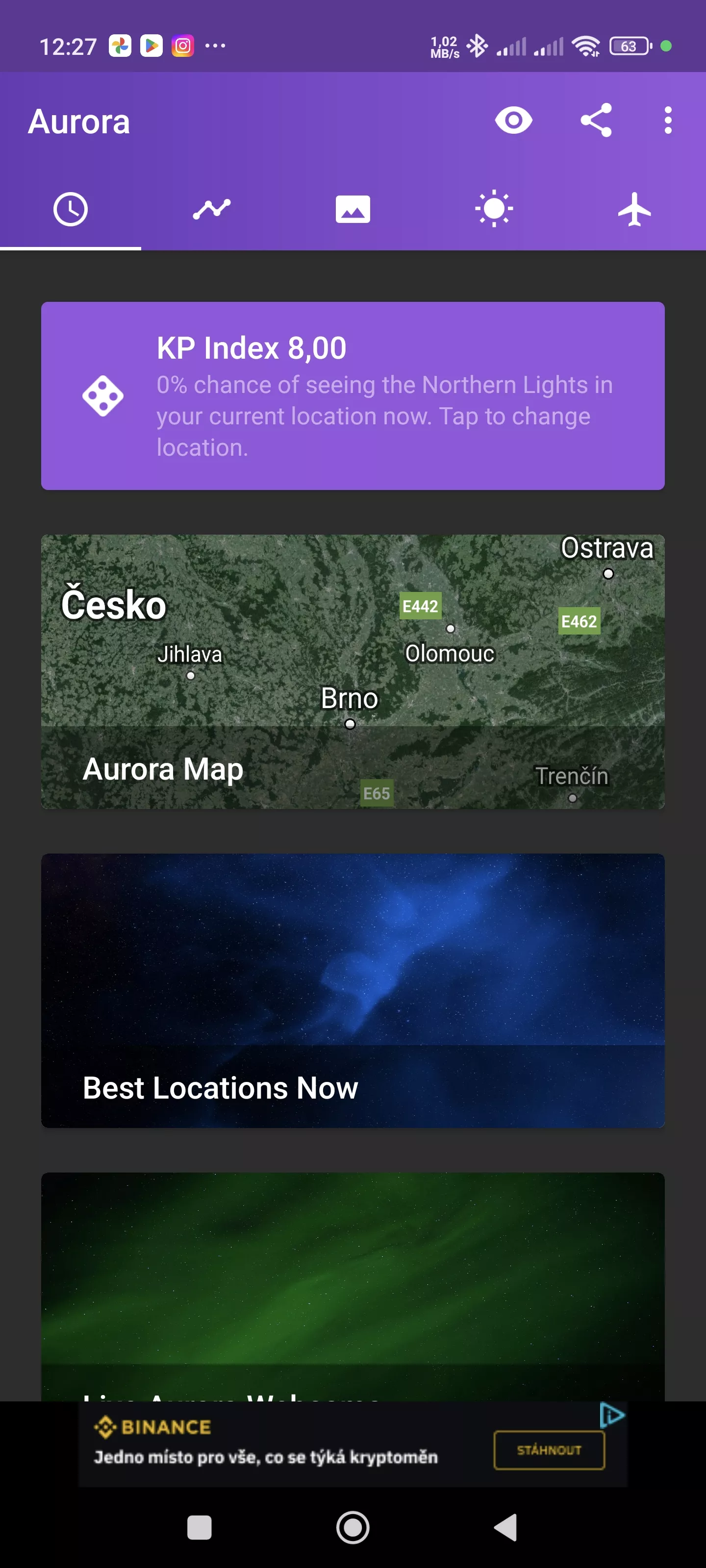706x1568 pixels.
Task: Open the airplane tab
Action: click(x=635, y=209)
